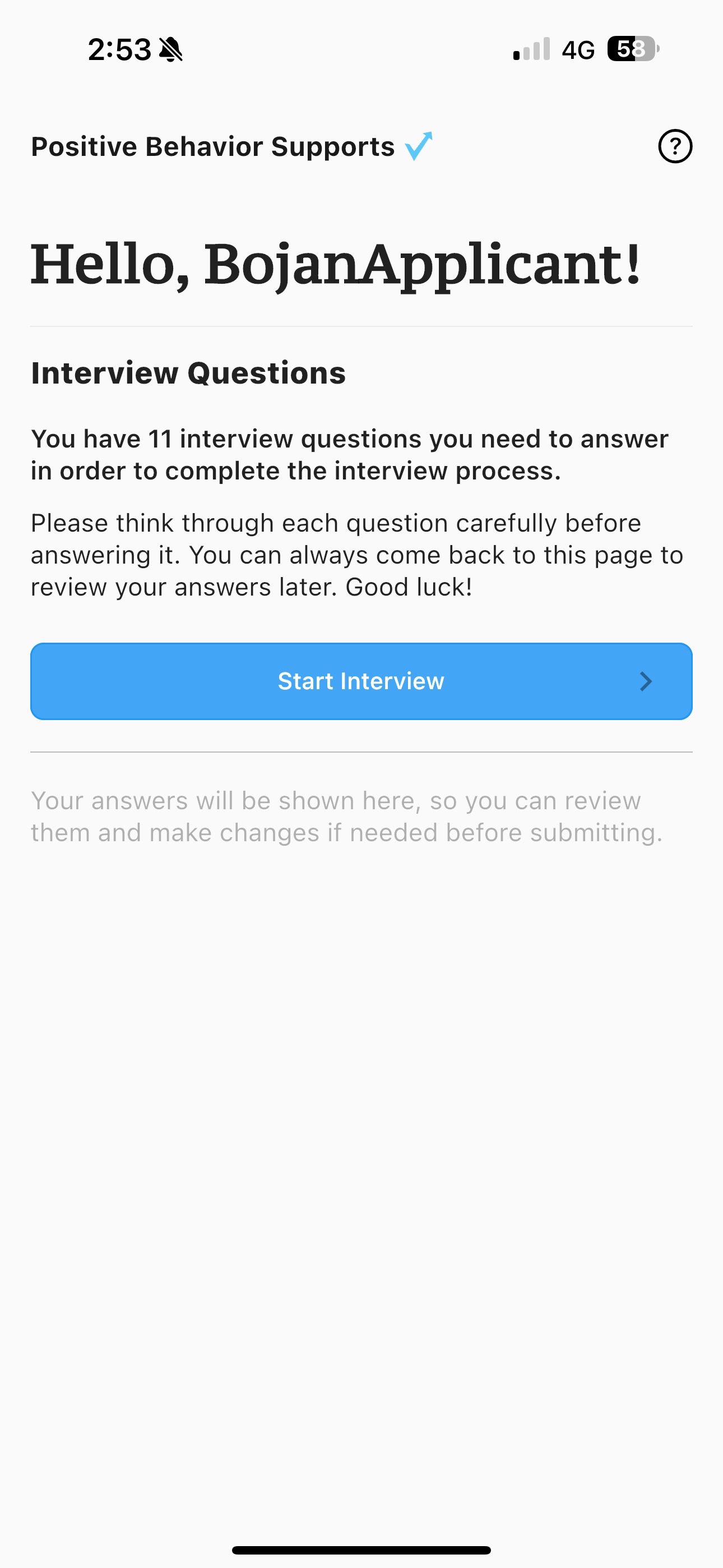Viewport: 723px width, 1568px height.
Task: Tap the grayed answers placeholder text
Action: 347,815
